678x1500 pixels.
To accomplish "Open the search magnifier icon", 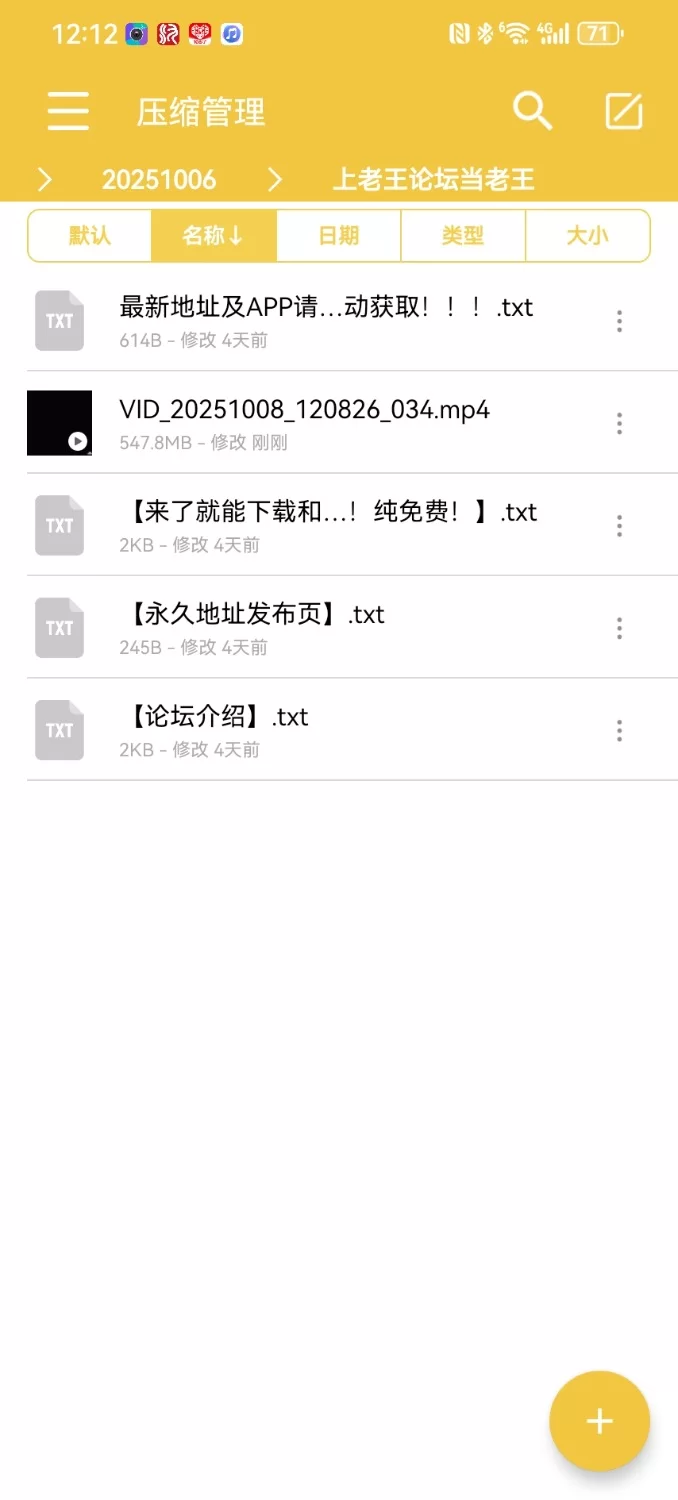I will (x=532, y=111).
